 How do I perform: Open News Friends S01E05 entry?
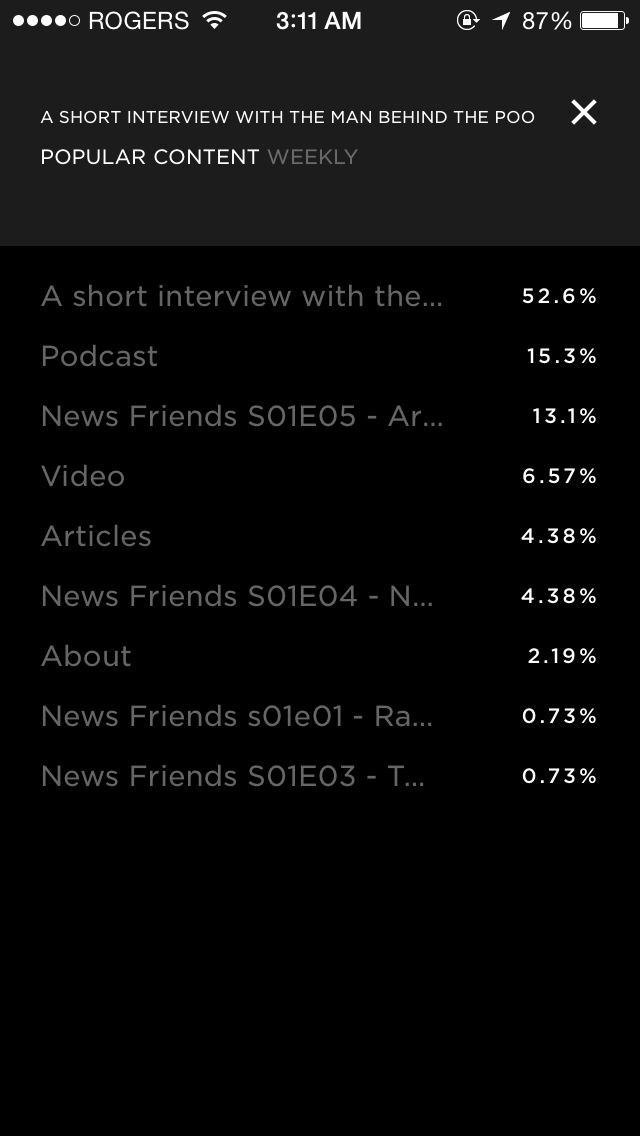click(241, 416)
